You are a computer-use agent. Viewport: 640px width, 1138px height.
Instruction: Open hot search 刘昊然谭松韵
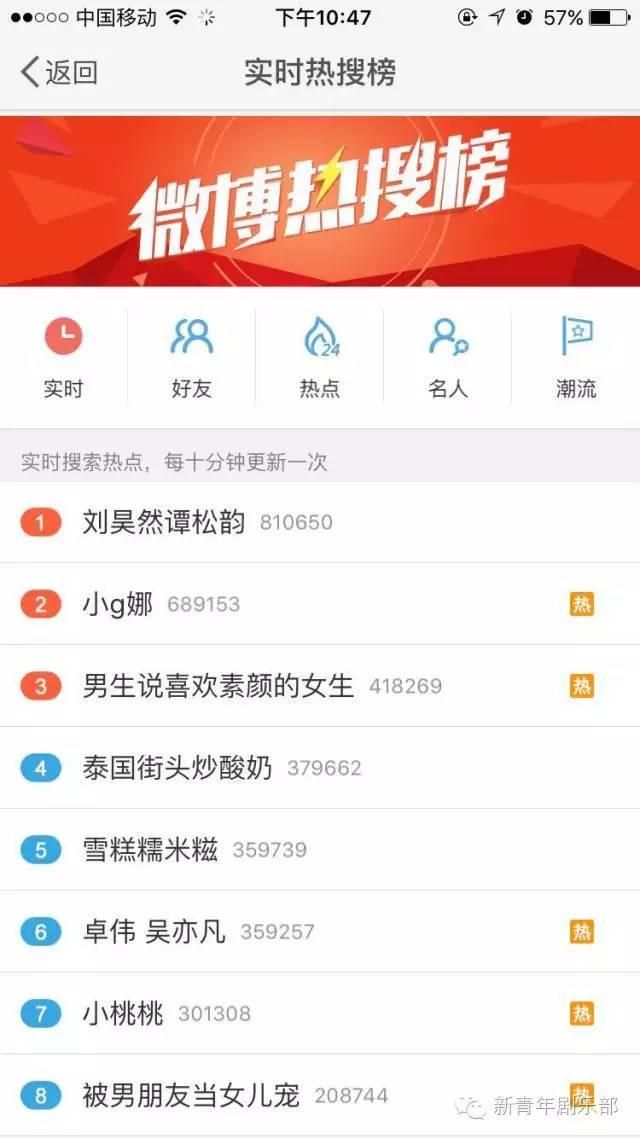pyautogui.click(x=164, y=522)
